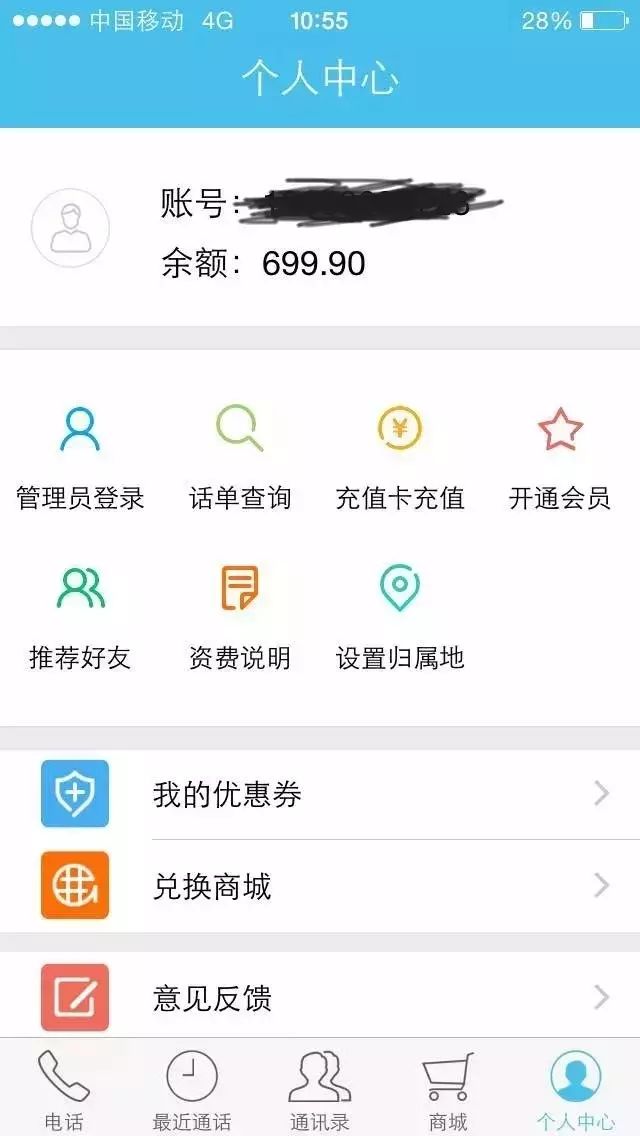Image resolution: width=640 pixels, height=1136 pixels.
Task: Open 推荐好友 to invite friends
Action: (x=80, y=618)
